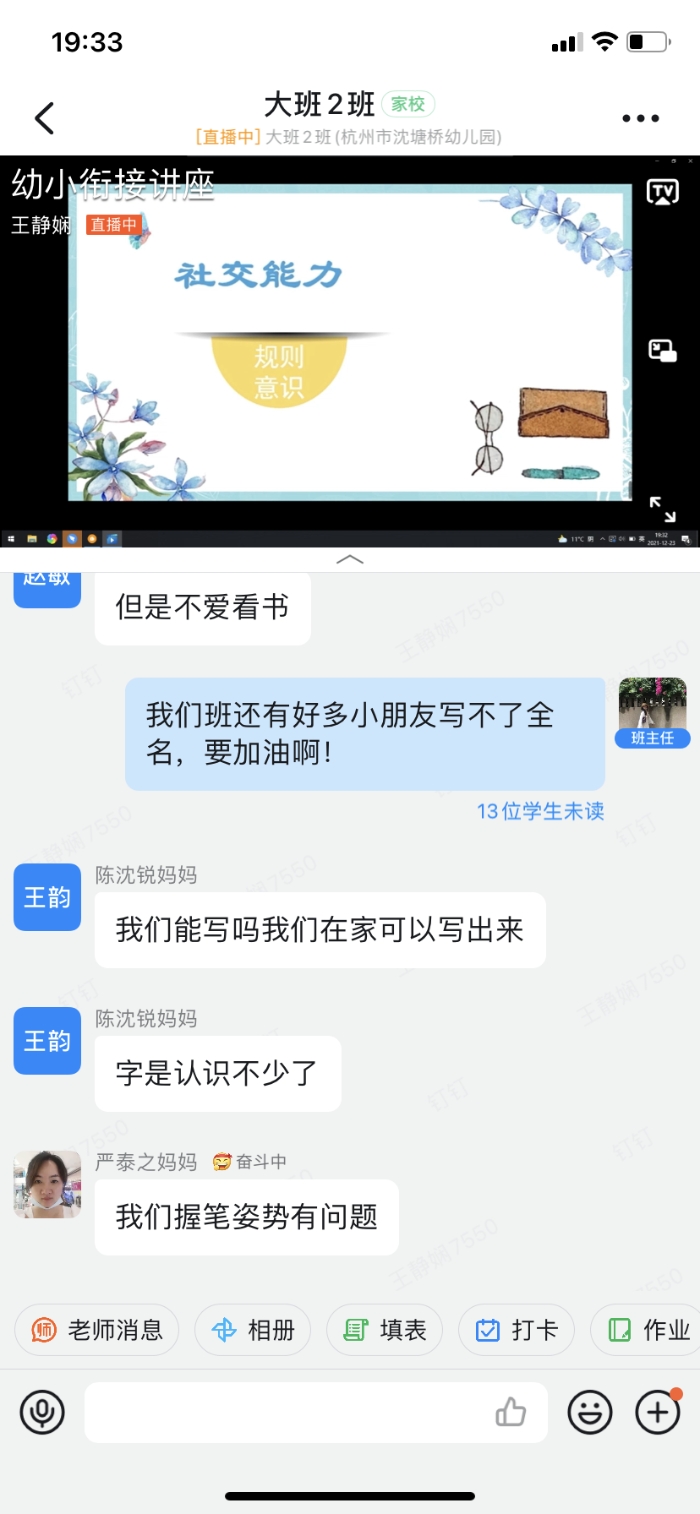Open the 打卡 check-in chip
The height and width of the screenshot is (1514, 700).
[x=516, y=1330]
